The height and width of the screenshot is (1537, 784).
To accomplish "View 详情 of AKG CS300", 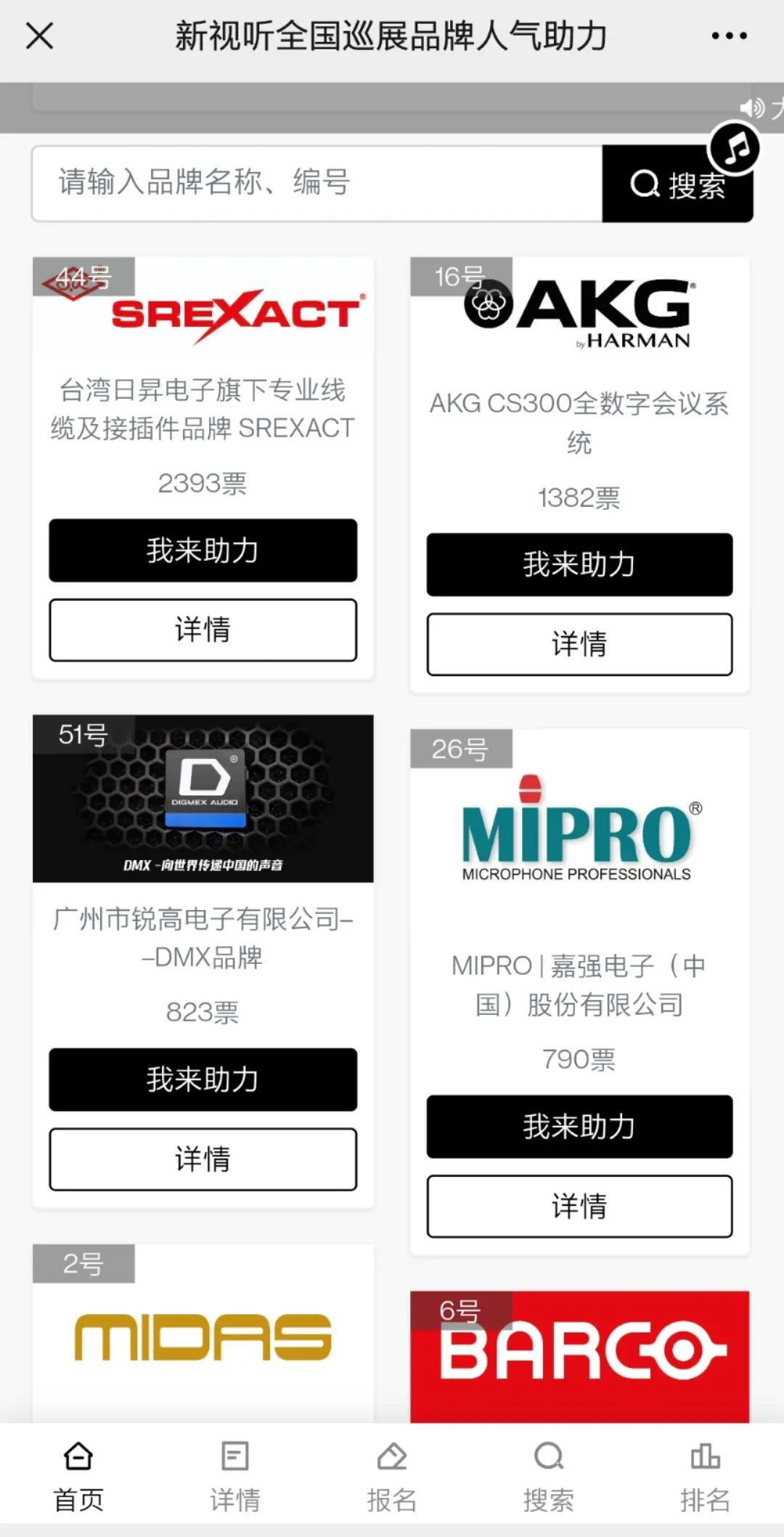I will [579, 644].
